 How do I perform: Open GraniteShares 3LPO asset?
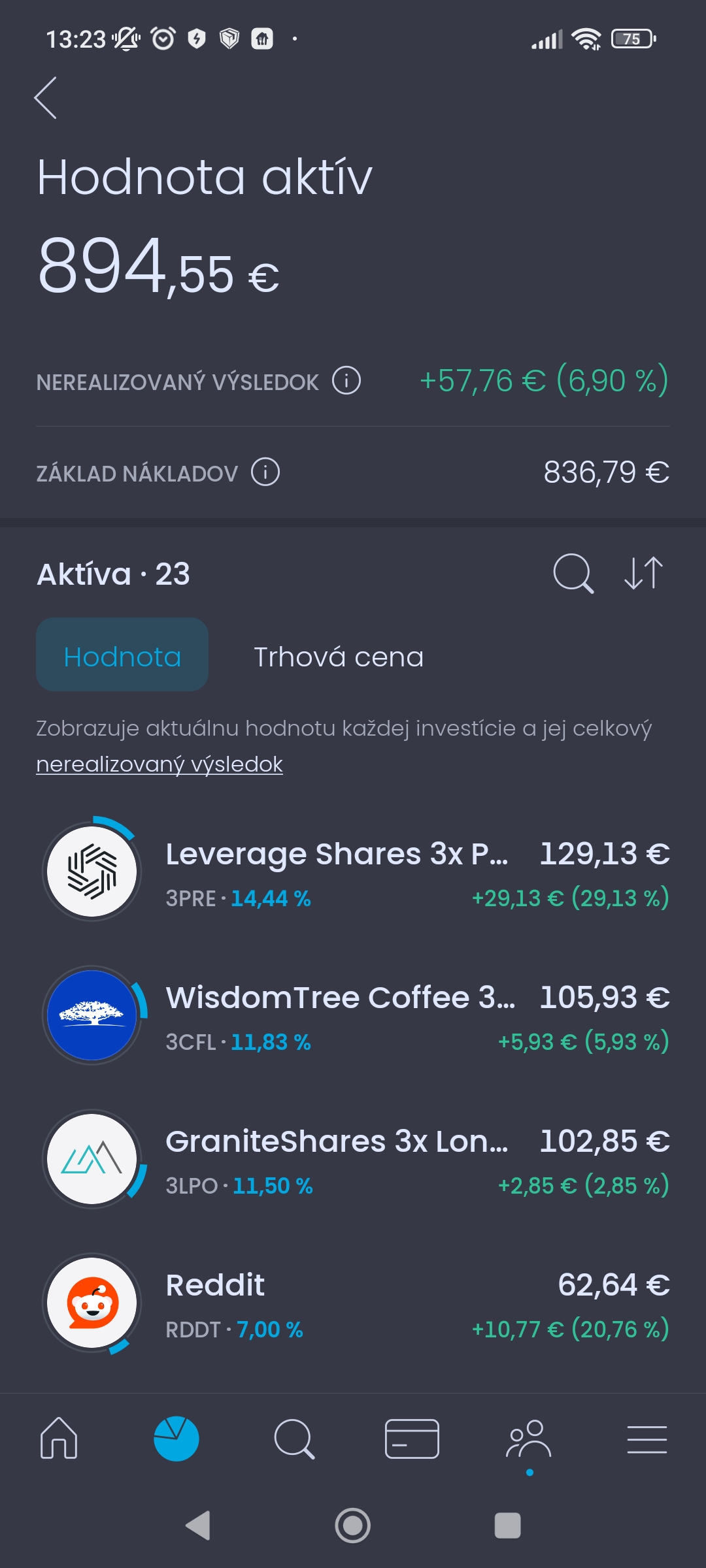click(x=353, y=1159)
